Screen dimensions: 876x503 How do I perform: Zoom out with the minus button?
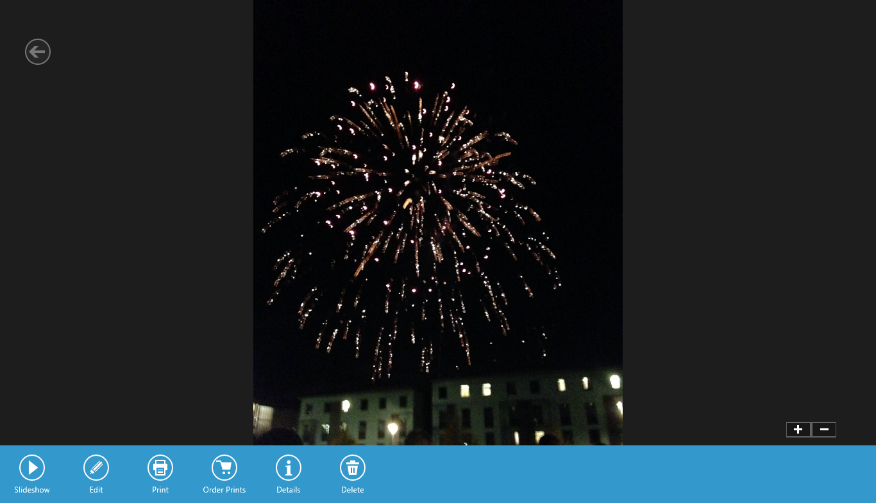824,430
